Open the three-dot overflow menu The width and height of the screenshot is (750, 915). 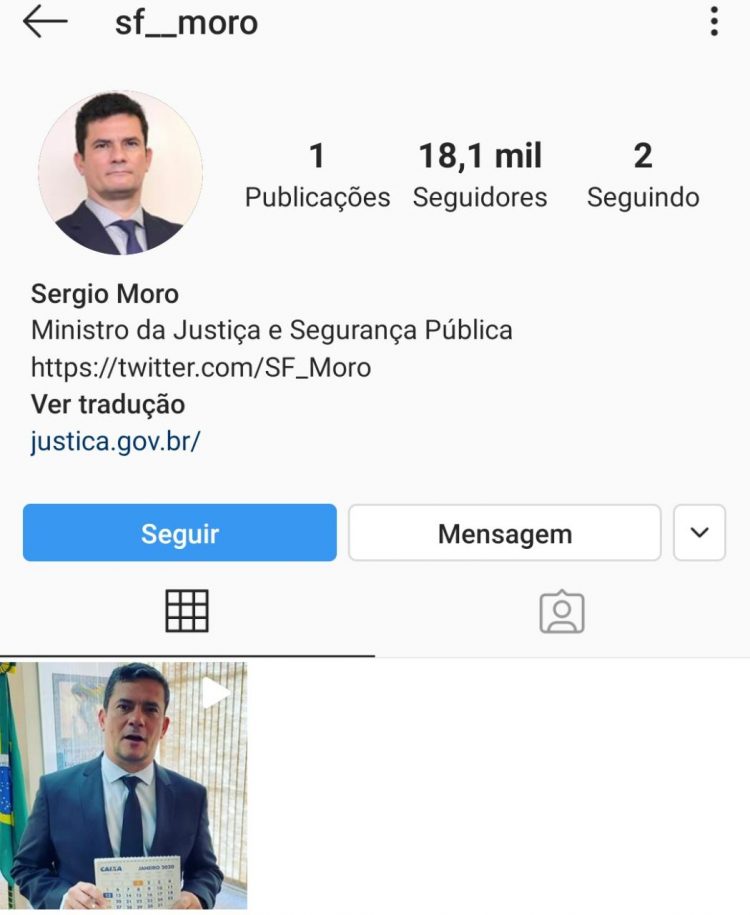[x=713, y=22]
